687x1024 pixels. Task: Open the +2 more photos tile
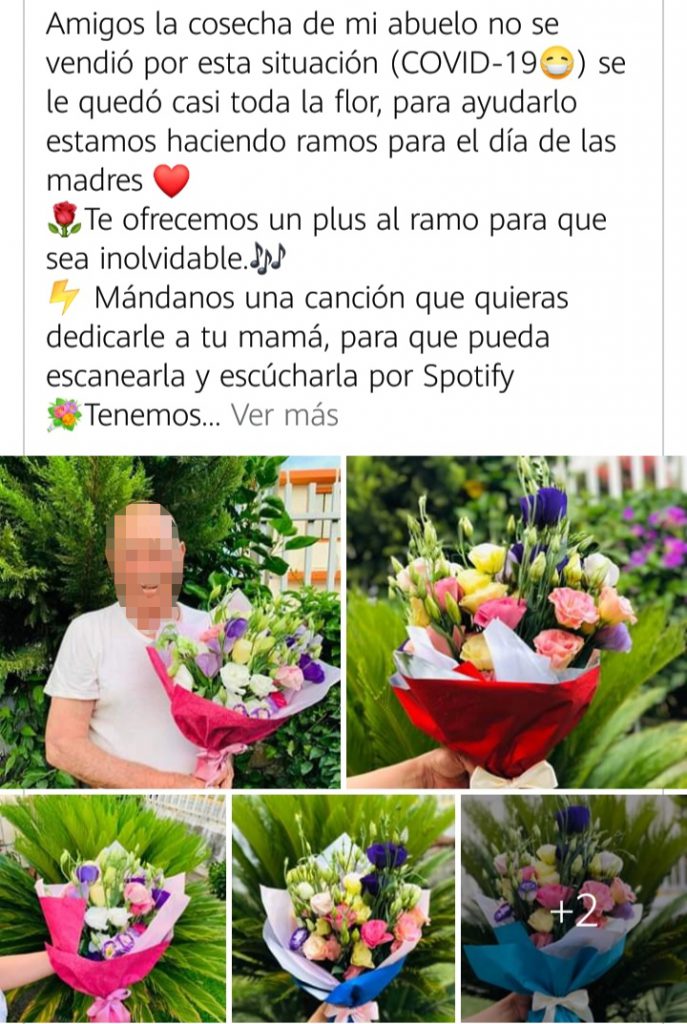574,908
